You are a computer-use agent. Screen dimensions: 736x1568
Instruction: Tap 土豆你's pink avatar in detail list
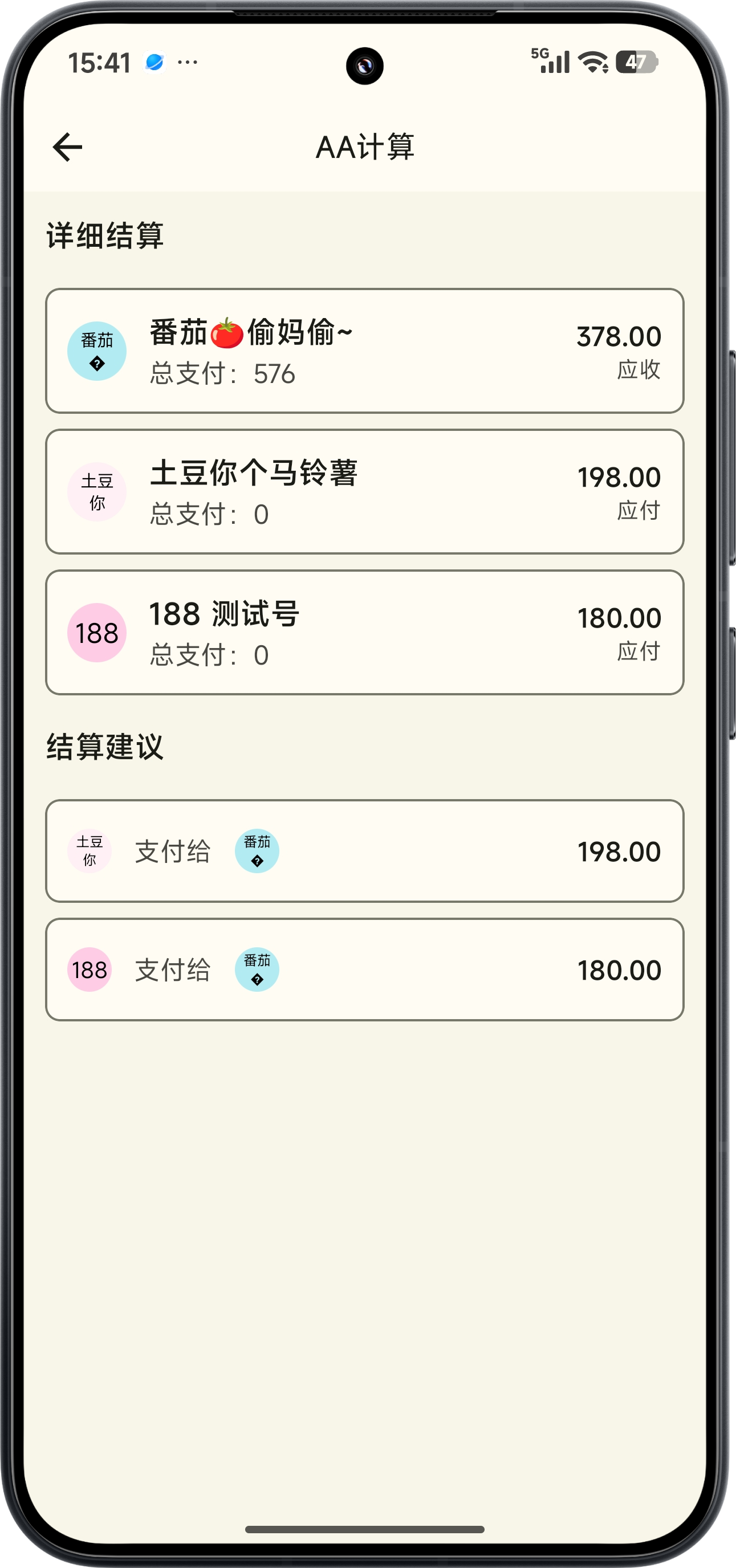(x=96, y=491)
